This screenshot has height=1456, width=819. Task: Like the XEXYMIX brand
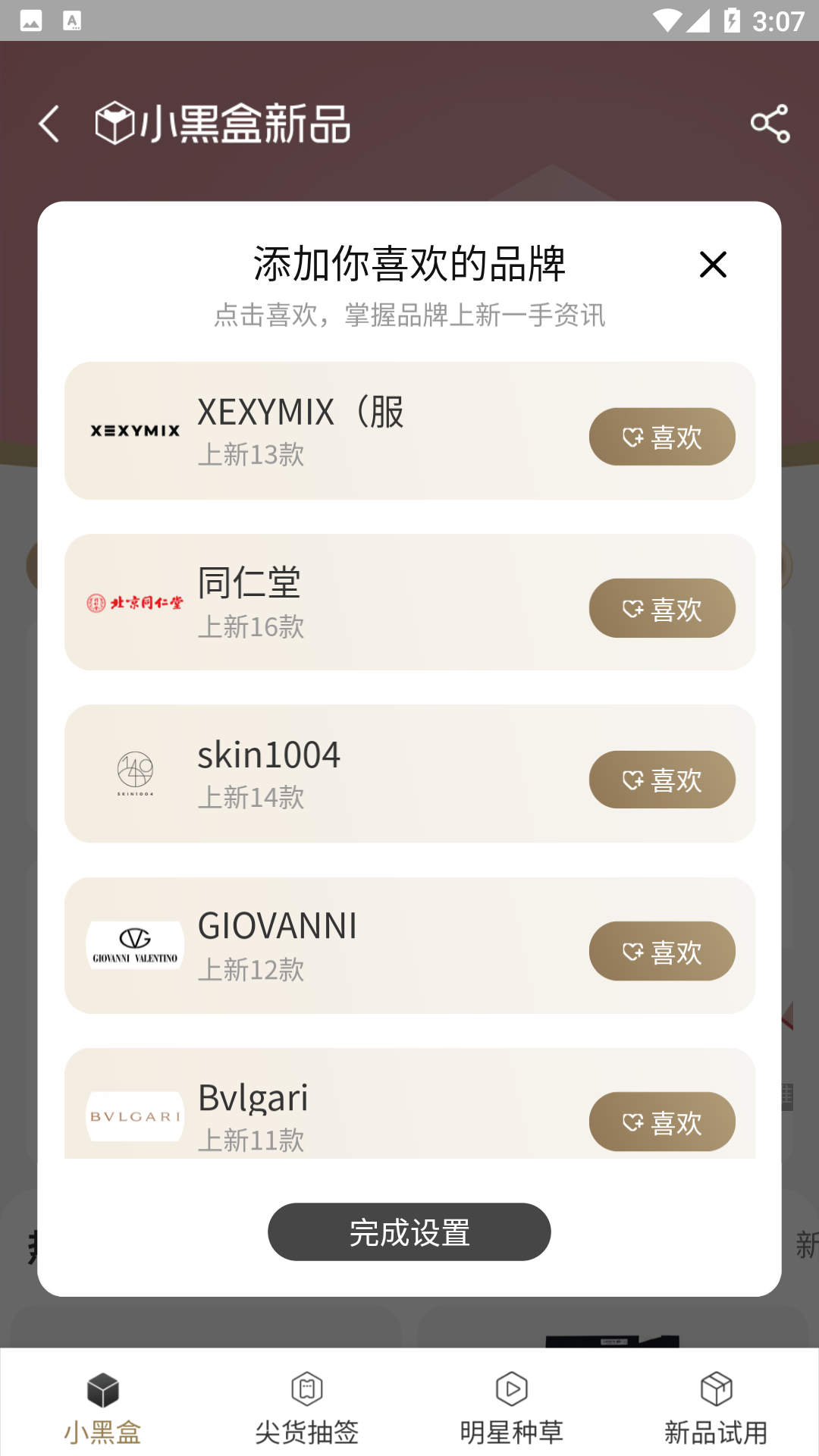tap(661, 437)
